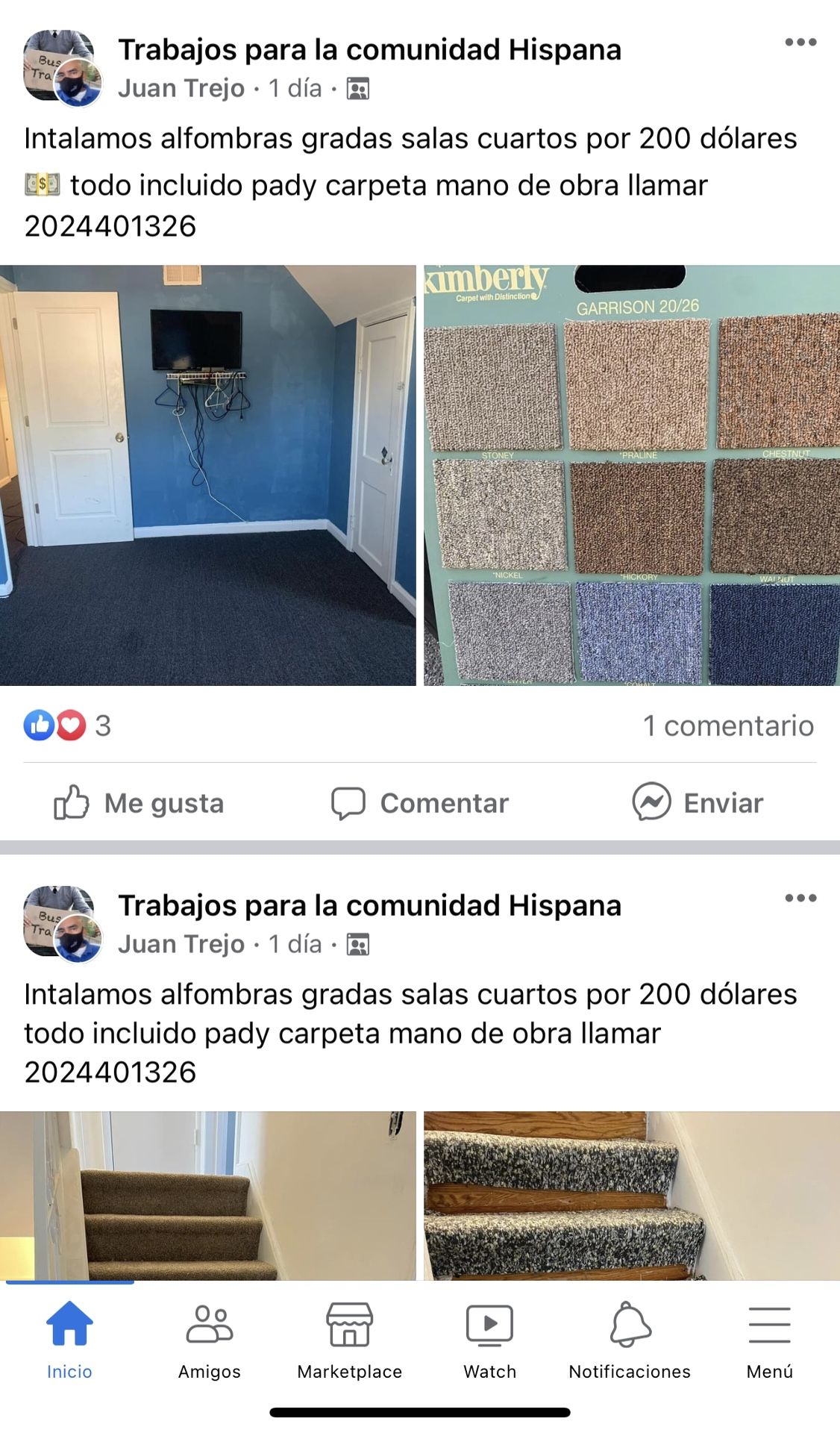The height and width of the screenshot is (1433, 840).
Task: Open the Menú tab
Action: point(769,1341)
